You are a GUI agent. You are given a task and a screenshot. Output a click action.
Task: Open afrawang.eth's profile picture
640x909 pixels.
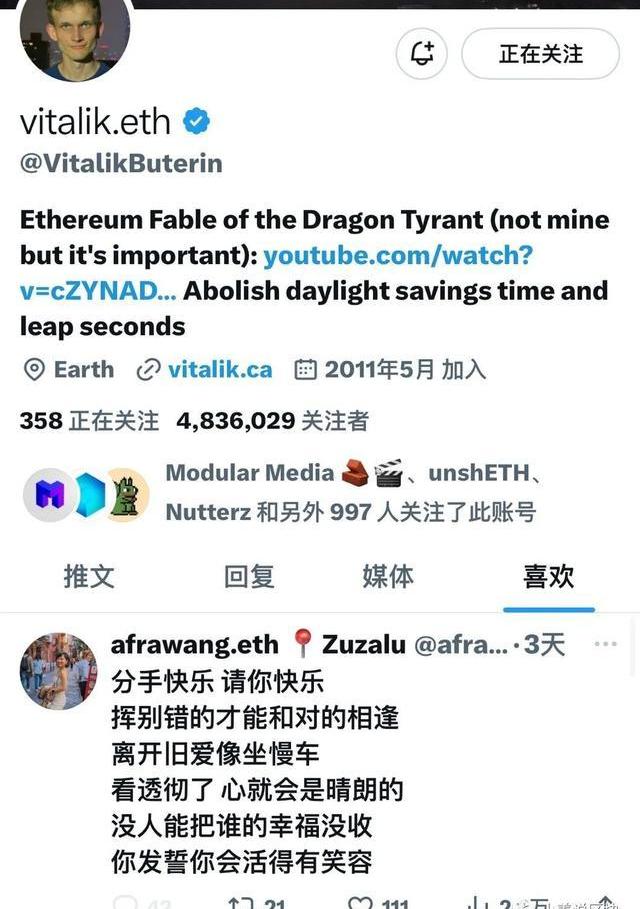58,671
